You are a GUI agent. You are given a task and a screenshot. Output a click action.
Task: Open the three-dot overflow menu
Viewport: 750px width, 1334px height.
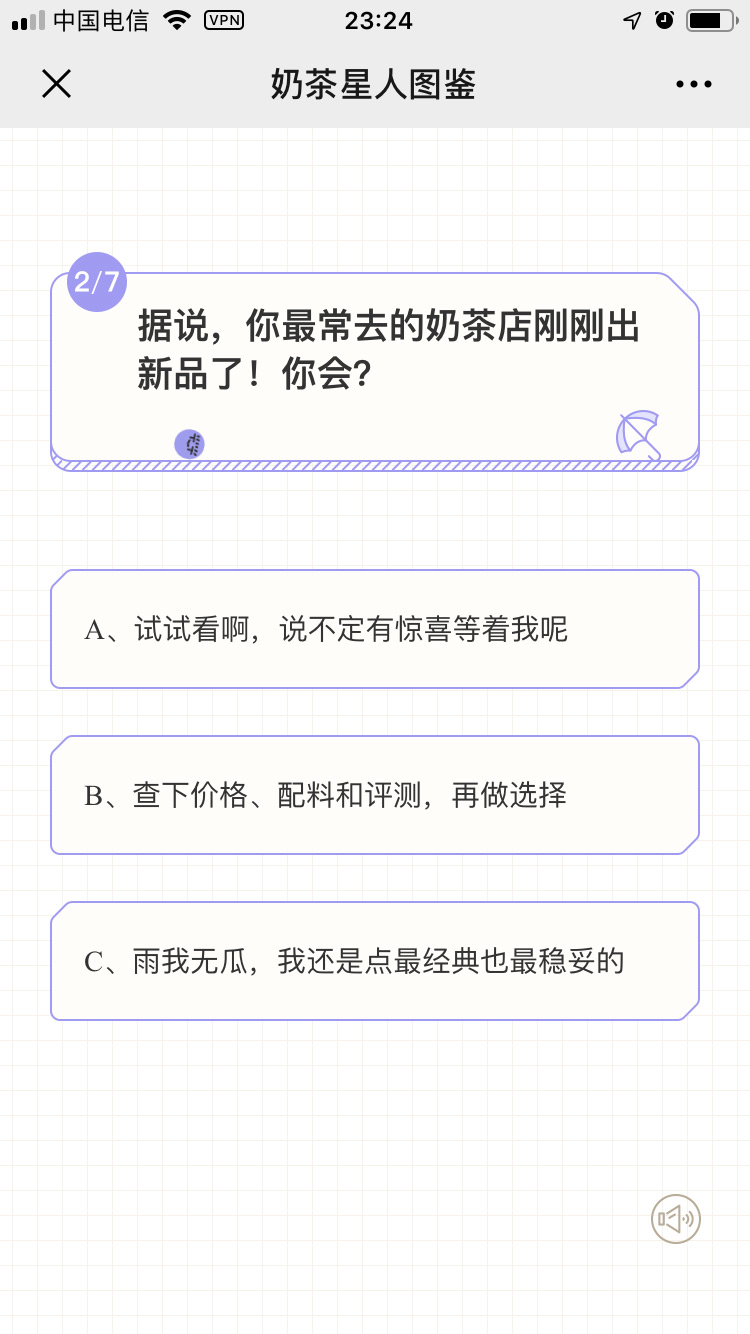pos(693,84)
